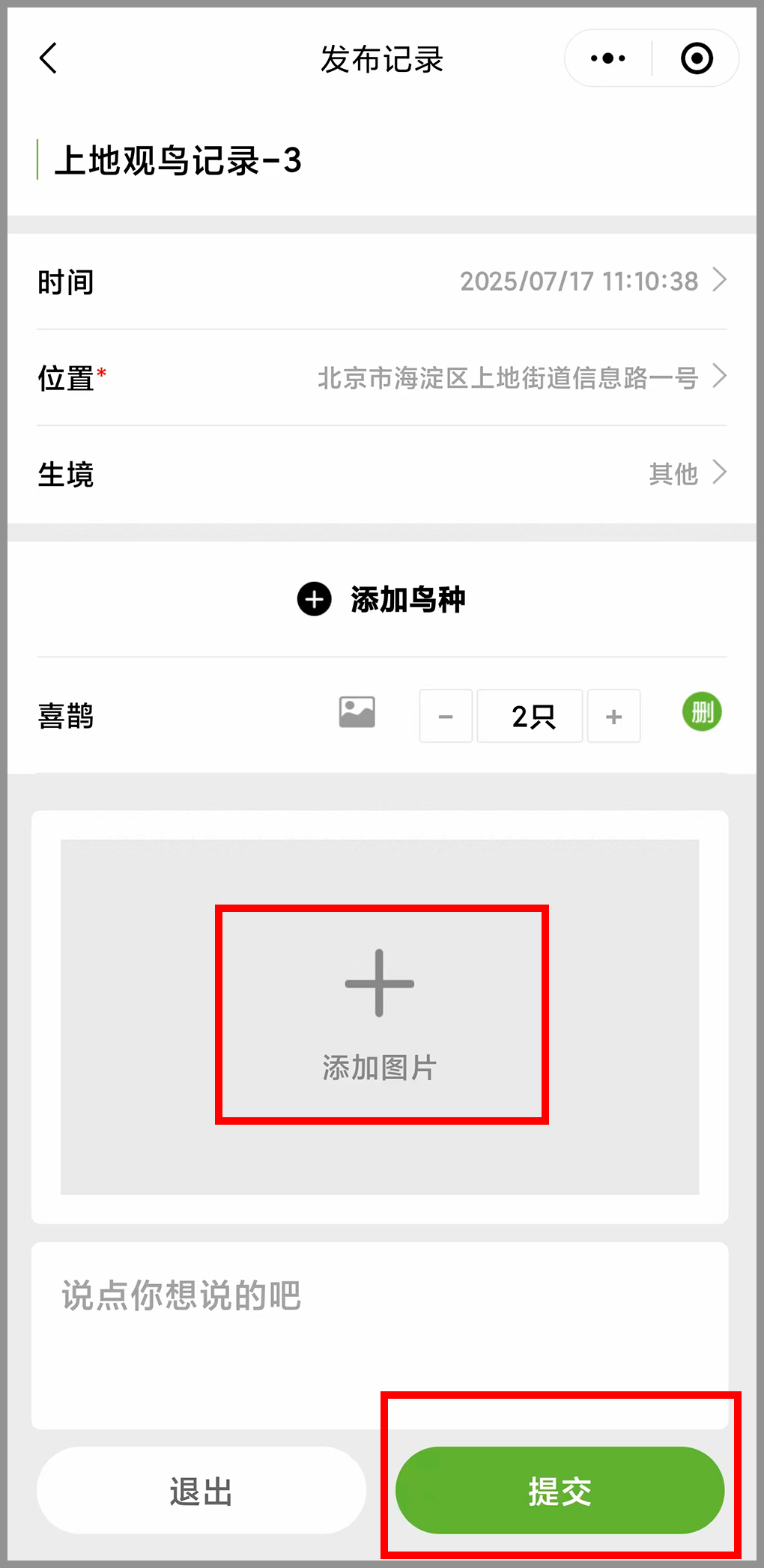Decrease 喜鹊 count with minus
This screenshot has height=1568, width=764.
(446, 716)
